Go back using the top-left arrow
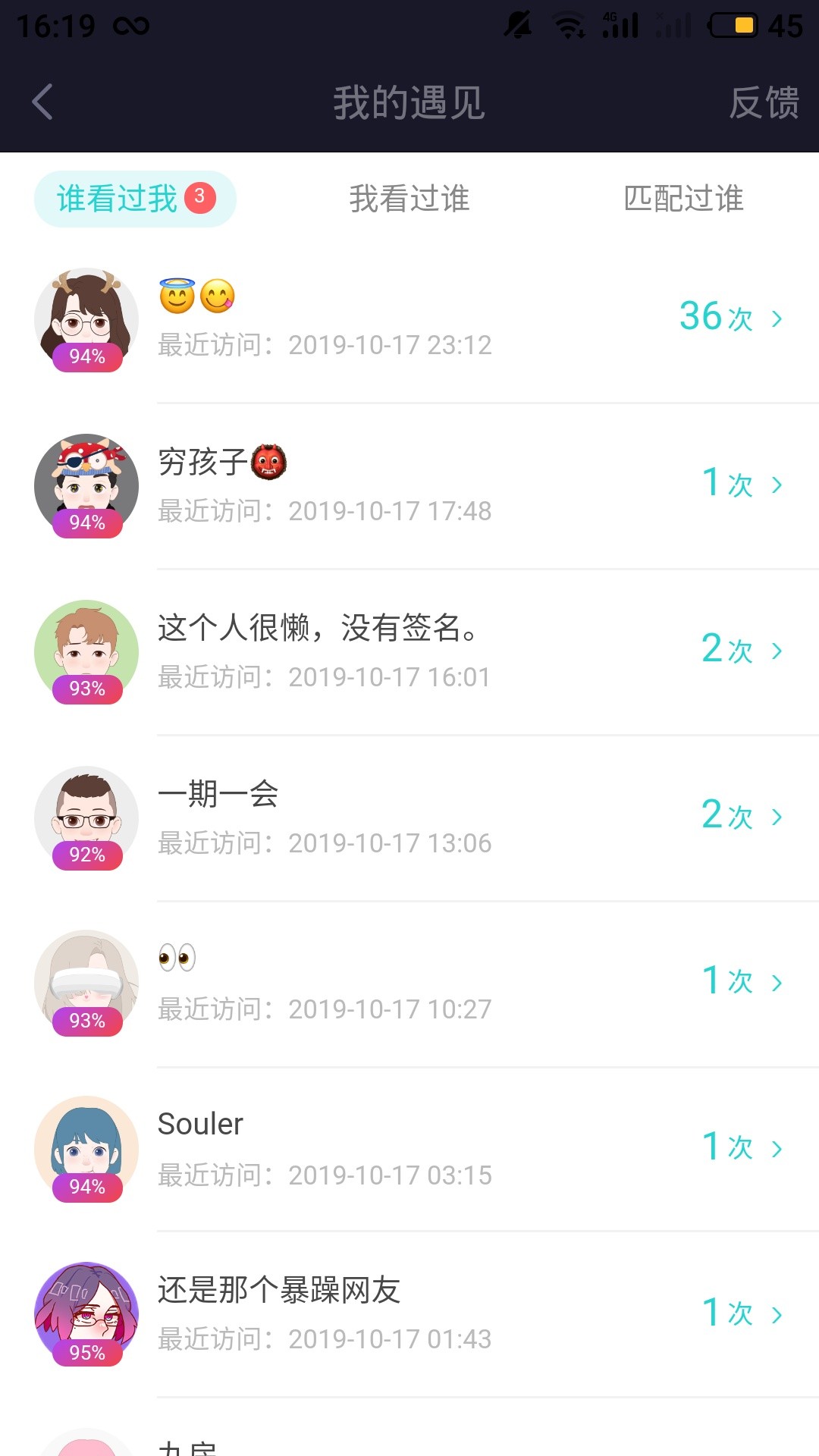Viewport: 819px width, 1456px height. [42, 102]
